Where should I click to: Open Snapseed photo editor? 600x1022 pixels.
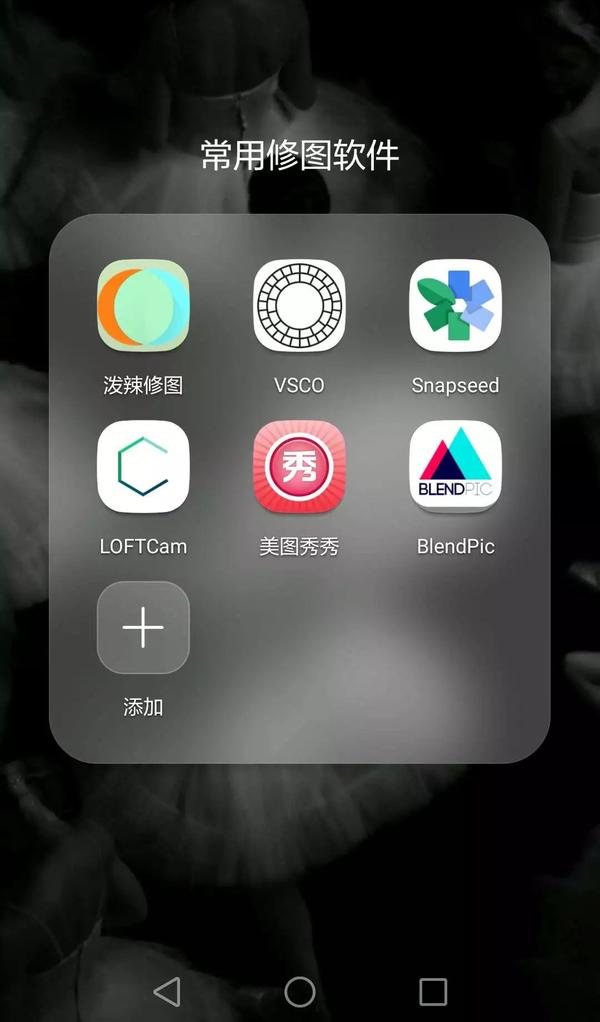[455, 306]
